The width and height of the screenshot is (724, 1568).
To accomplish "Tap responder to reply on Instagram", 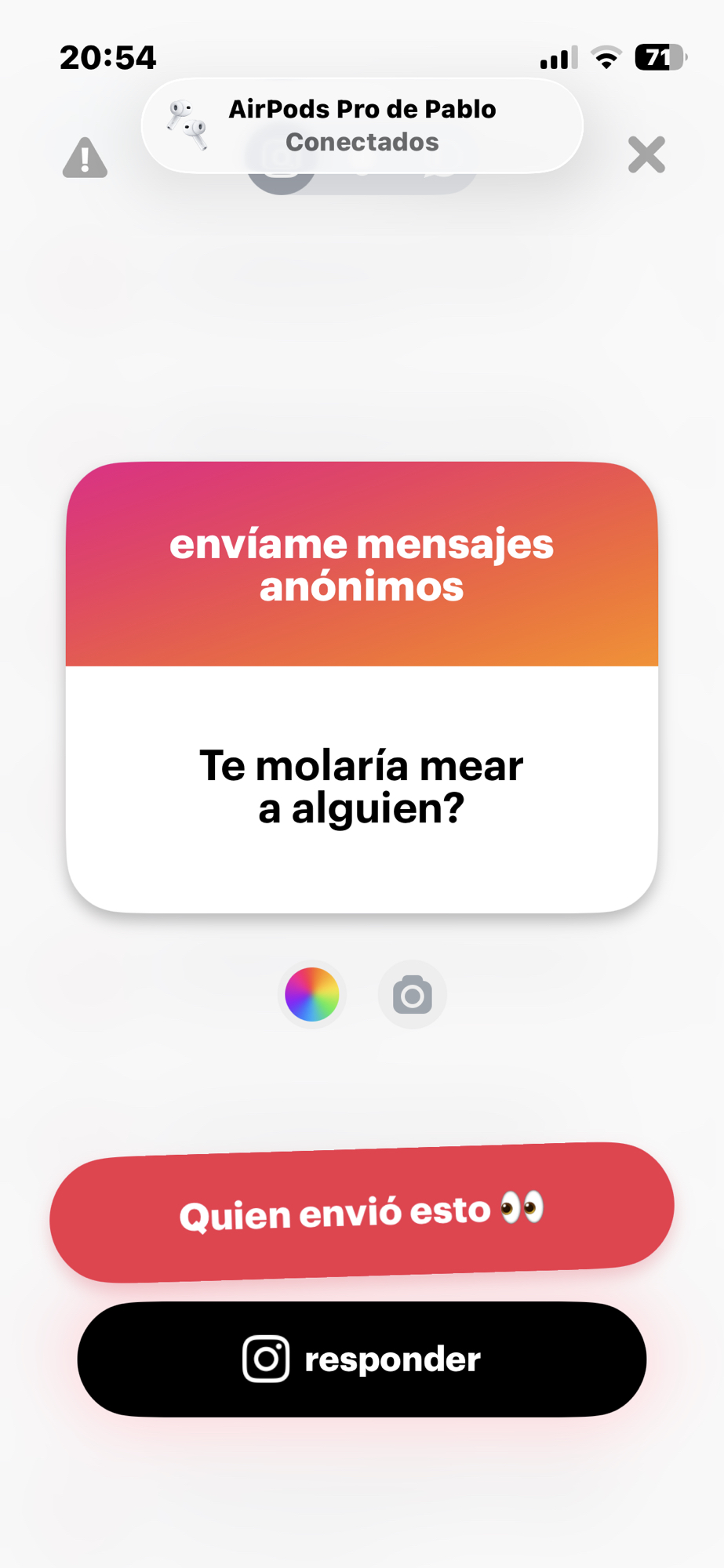I will pos(362,1359).
